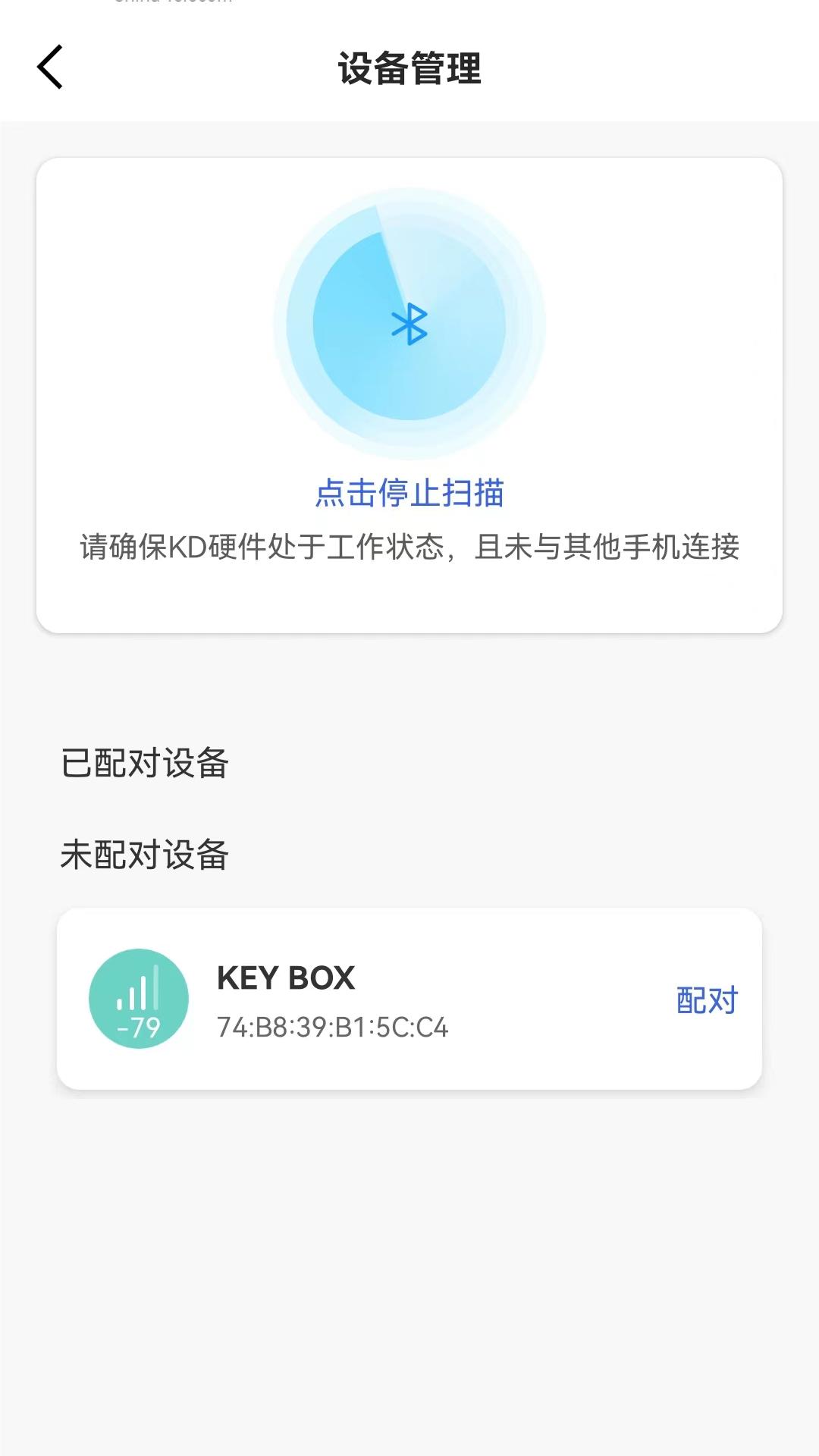The image size is (819, 1456).
Task: Open the KEY BOX device details card
Action: pos(409,999)
